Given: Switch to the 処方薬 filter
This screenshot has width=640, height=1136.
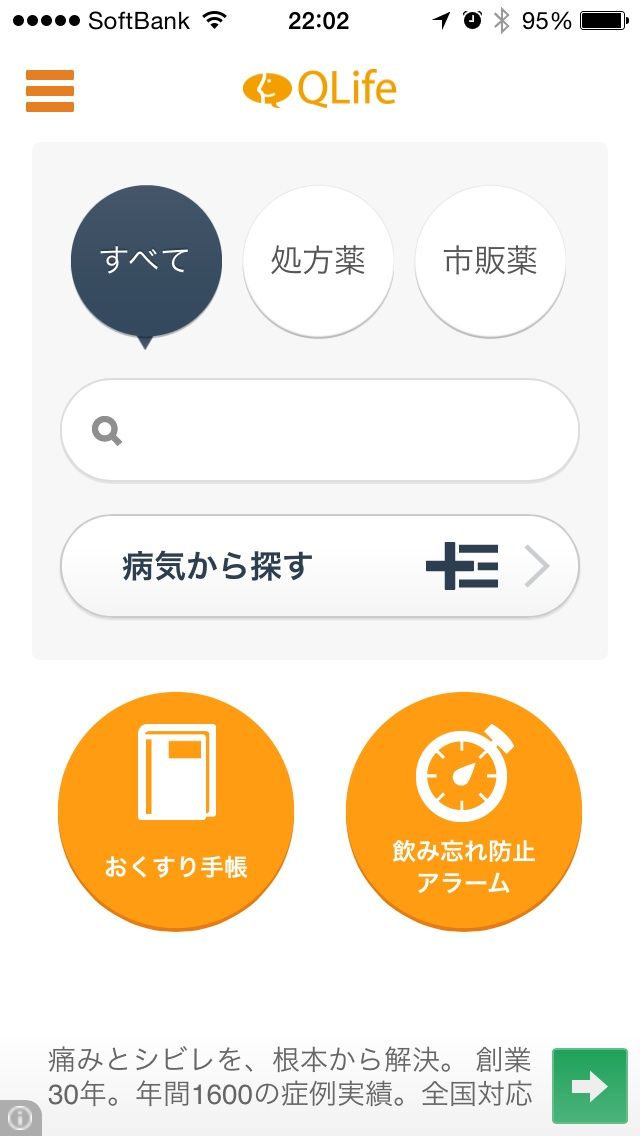Looking at the screenshot, I should (318, 261).
